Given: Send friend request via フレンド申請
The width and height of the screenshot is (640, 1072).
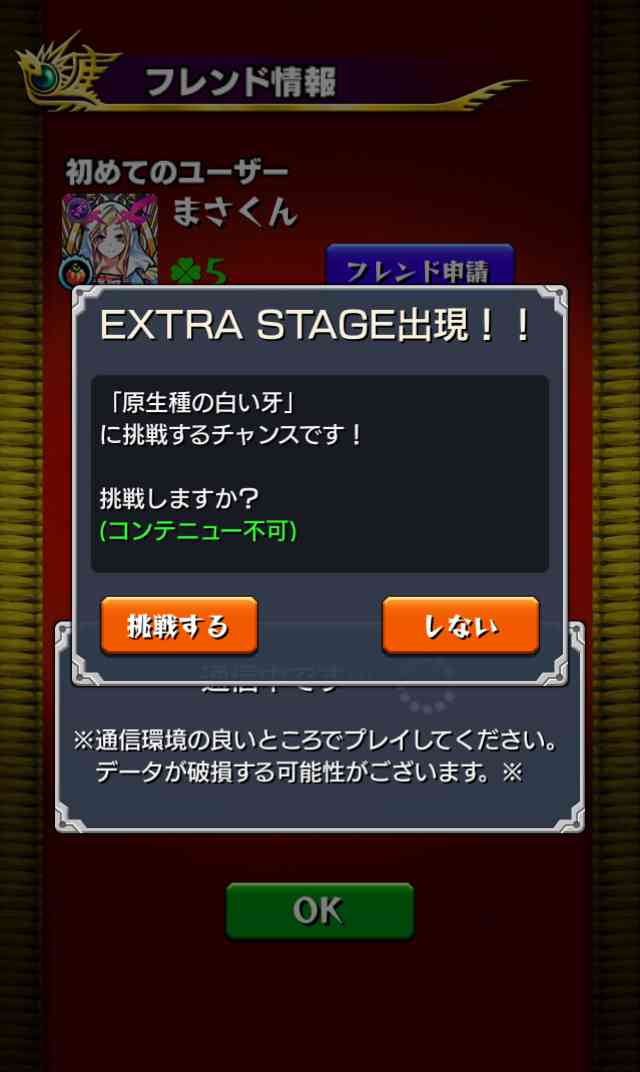Looking at the screenshot, I should point(420,268).
